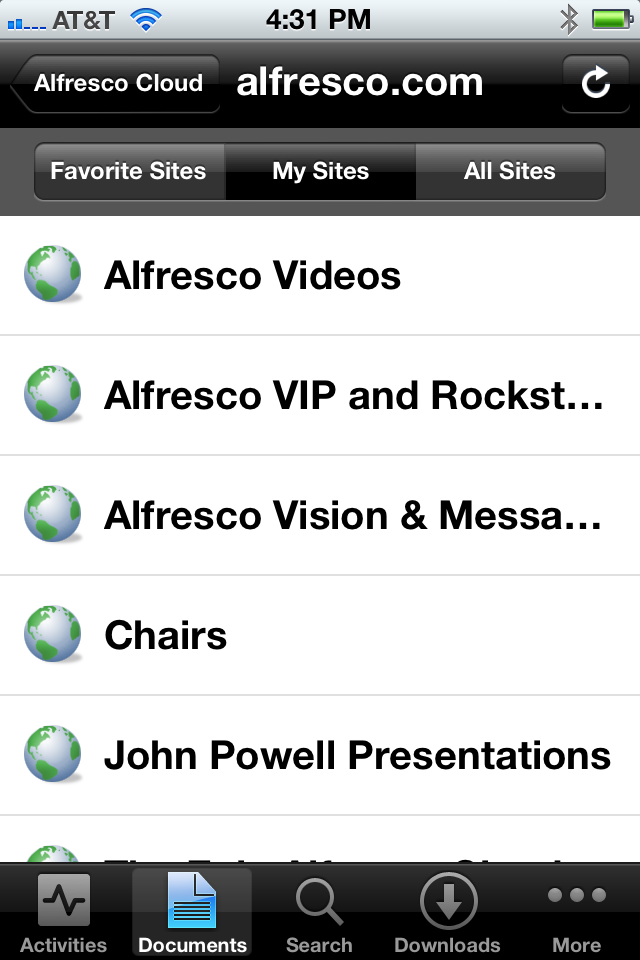Show All Sites segment

click(x=510, y=172)
